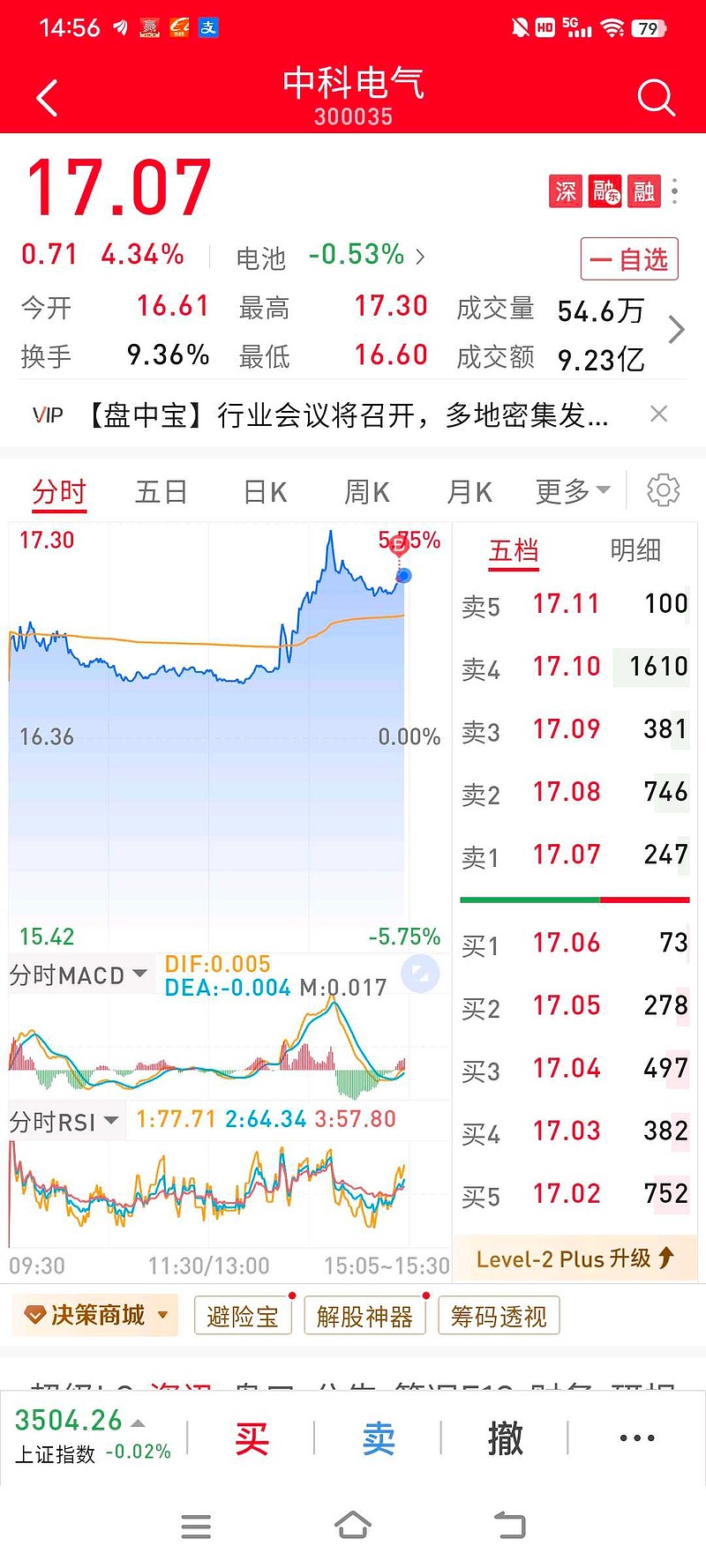
Task: Open the 分时RSI indicator dropdown
Action: click(64, 1122)
